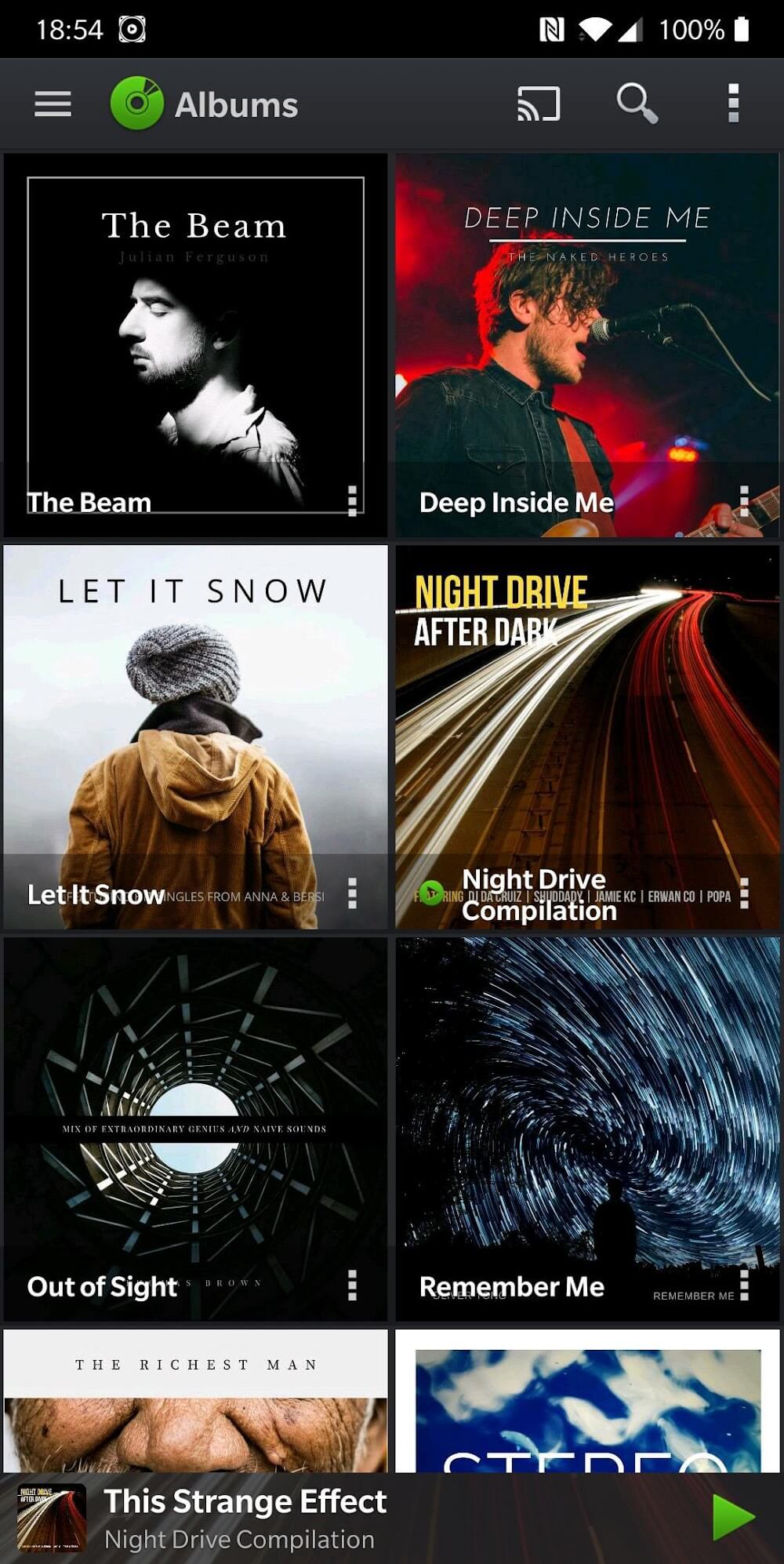Show options for Out of Sight album
784x1564 pixels.
pyautogui.click(x=352, y=1285)
